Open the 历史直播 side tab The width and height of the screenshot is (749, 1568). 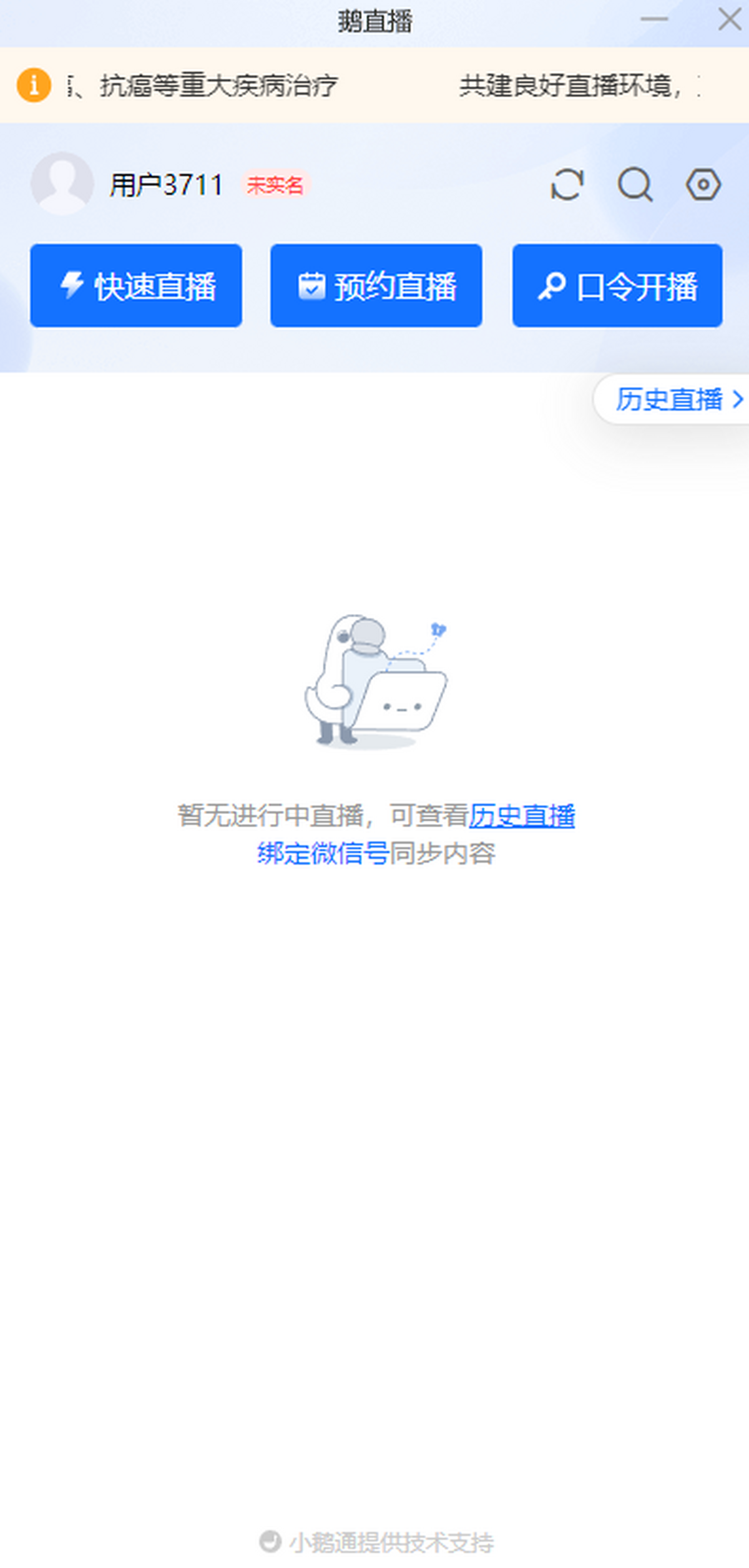[x=675, y=399]
